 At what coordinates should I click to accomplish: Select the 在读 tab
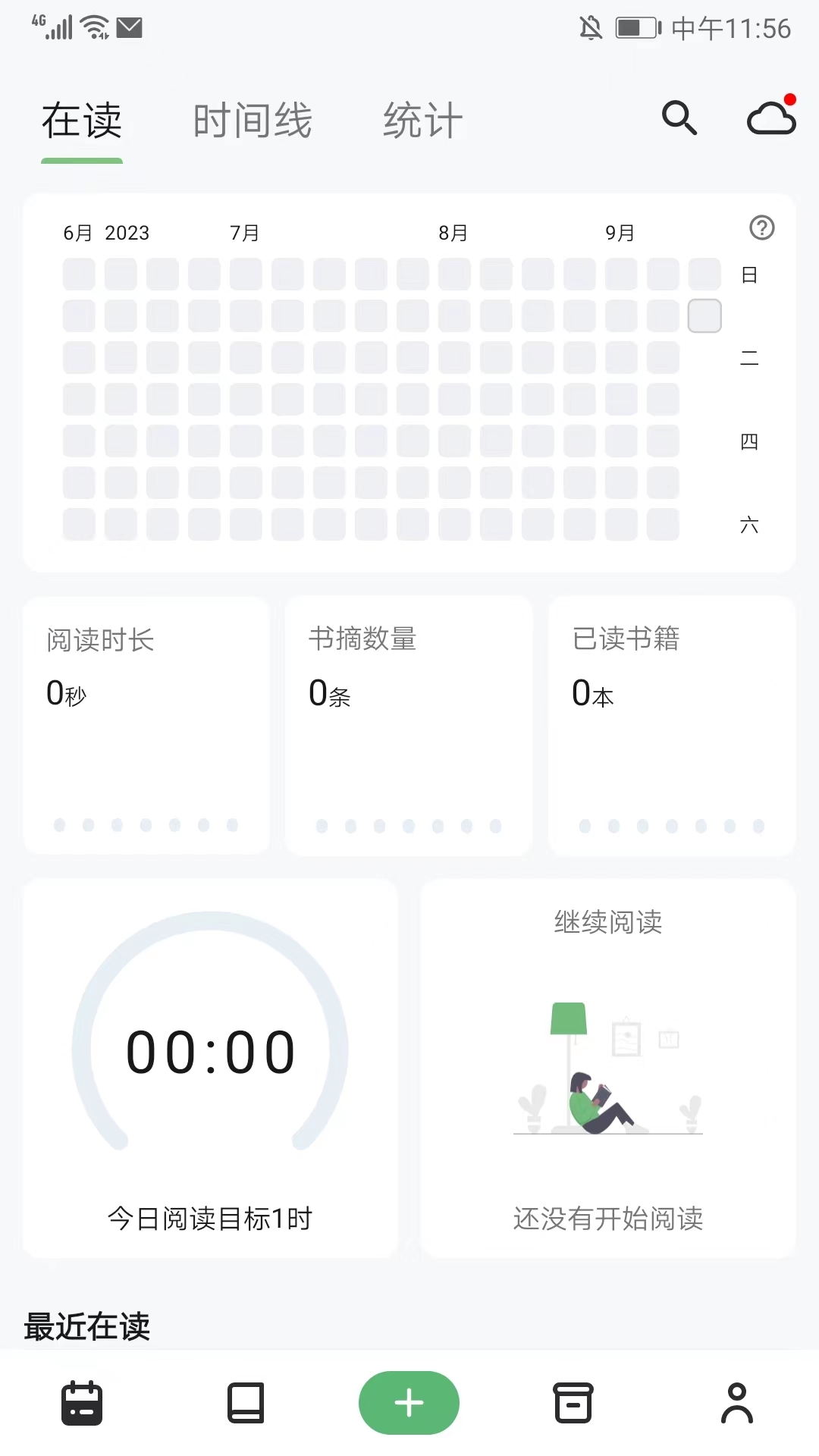(81, 120)
